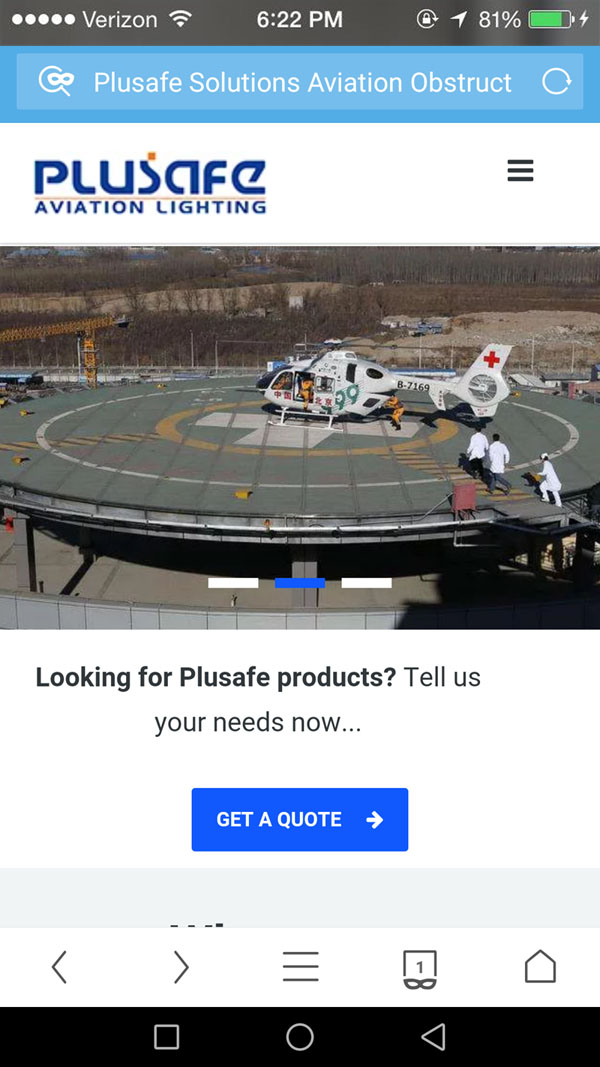The image size is (600, 1067).
Task: Reload the page with the refresh icon
Action: (x=556, y=82)
